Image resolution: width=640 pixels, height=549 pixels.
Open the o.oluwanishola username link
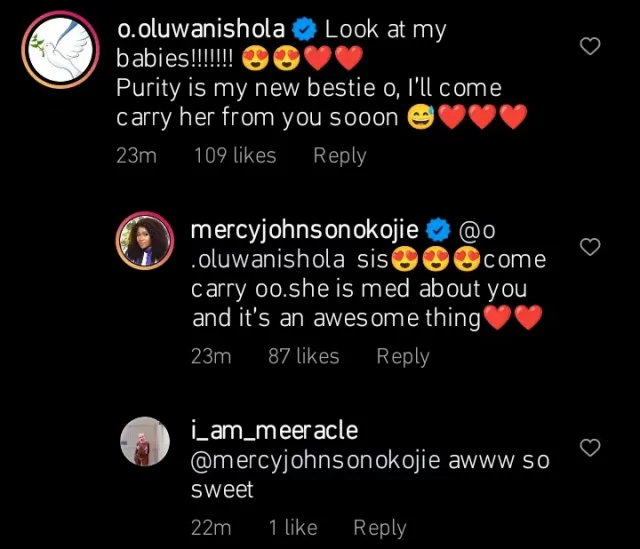(201, 30)
